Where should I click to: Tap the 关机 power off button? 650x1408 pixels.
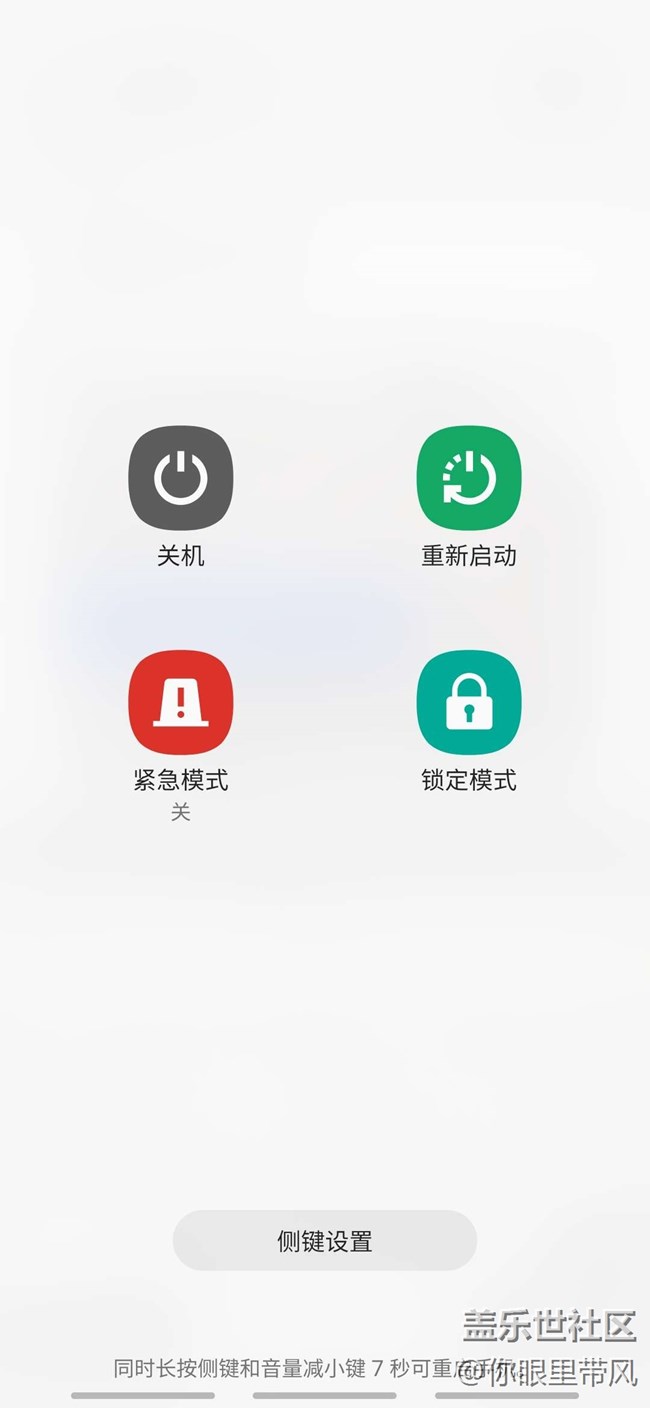(x=180, y=478)
